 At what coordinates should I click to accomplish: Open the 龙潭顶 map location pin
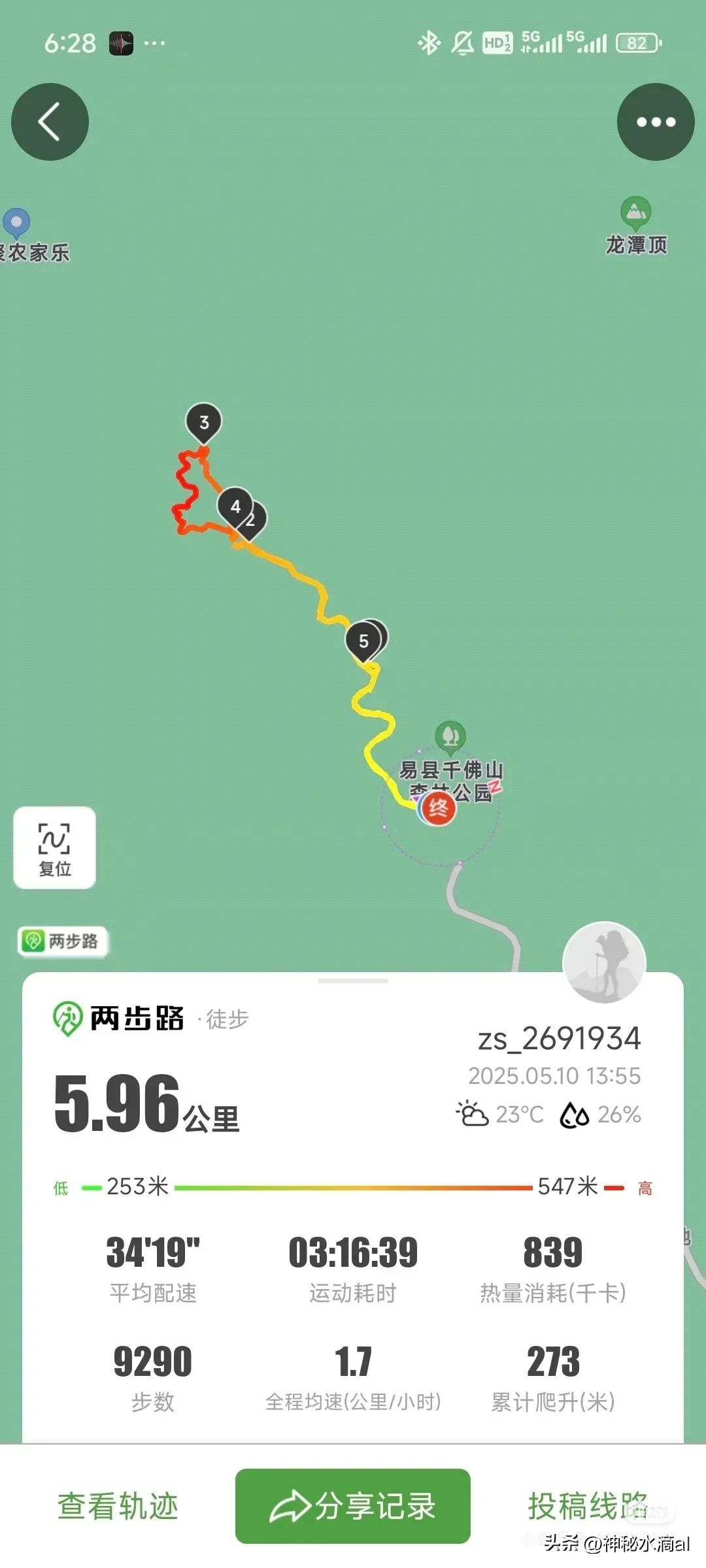pos(635,213)
